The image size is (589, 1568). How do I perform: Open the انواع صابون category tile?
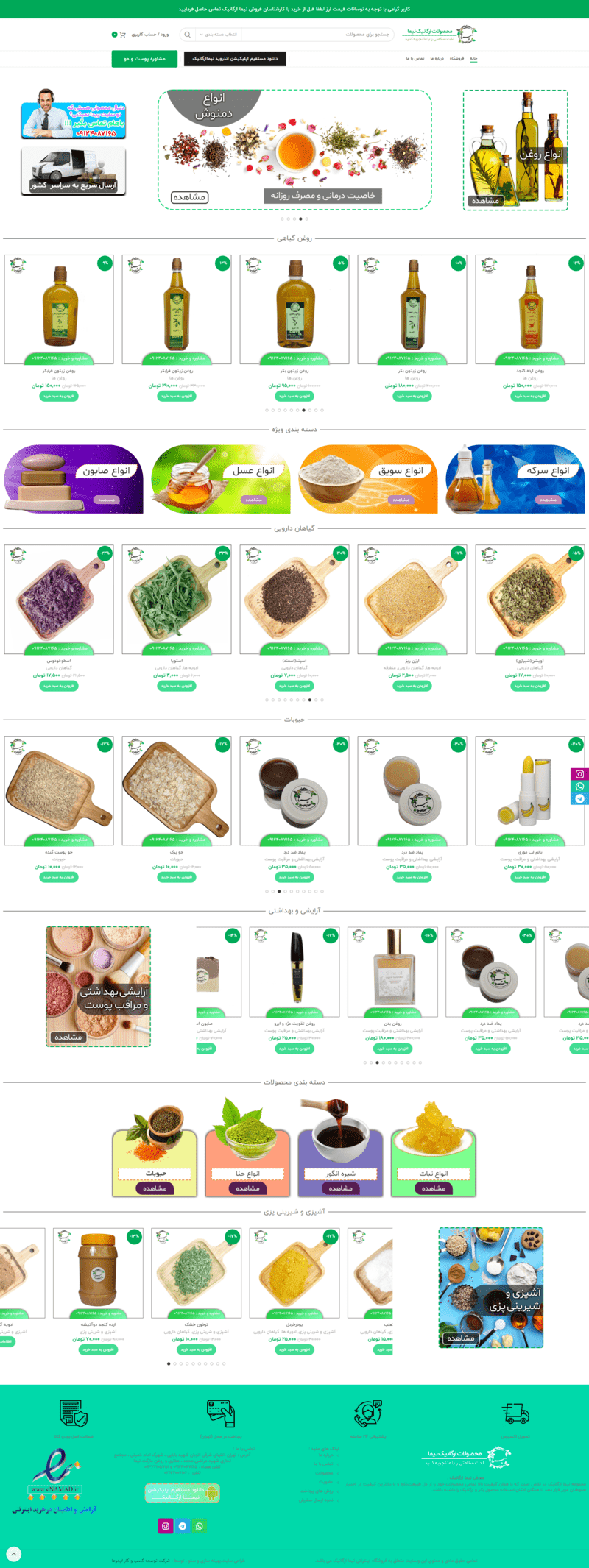74,479
